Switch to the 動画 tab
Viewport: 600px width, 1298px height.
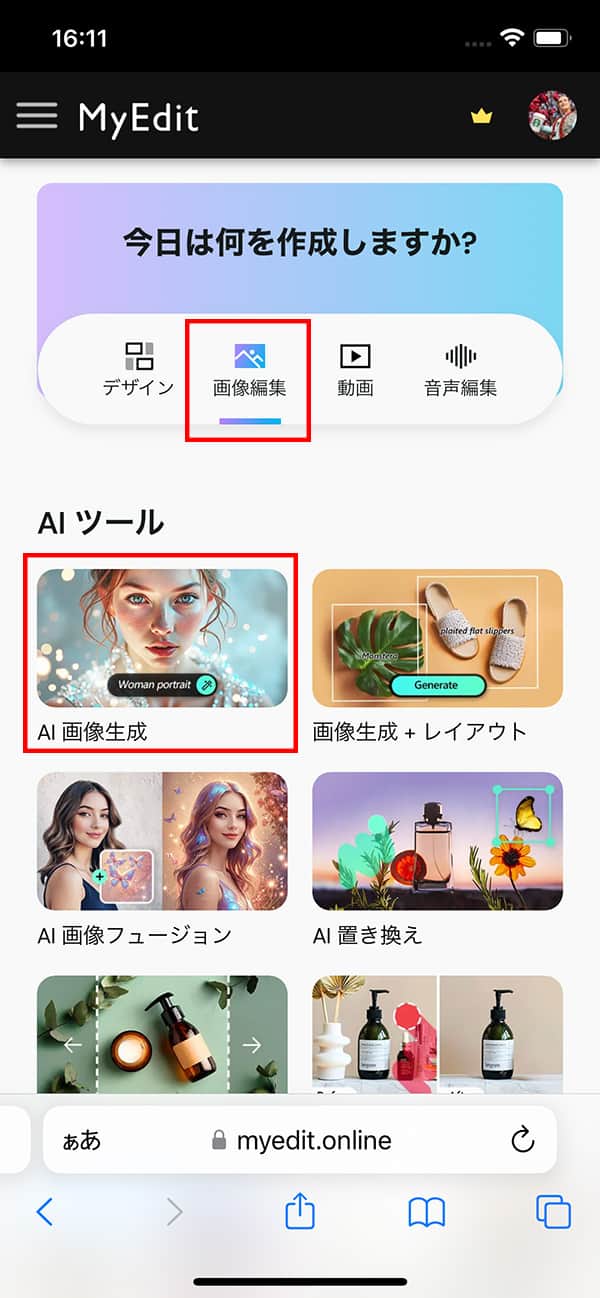[x=355, y=369]
